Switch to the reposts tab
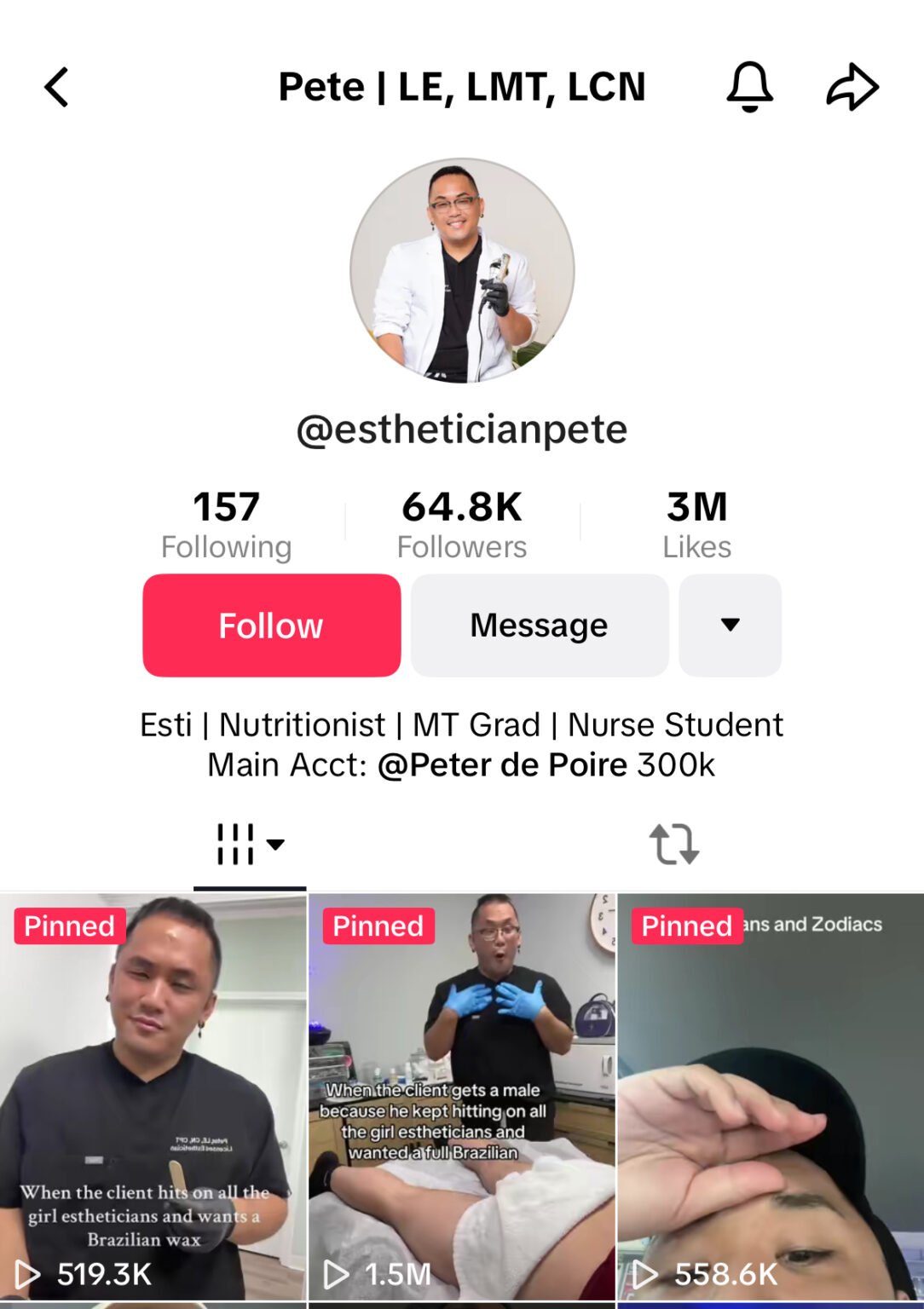The width and height of the screenshot is (924, 1309). (x=673, y=845)
